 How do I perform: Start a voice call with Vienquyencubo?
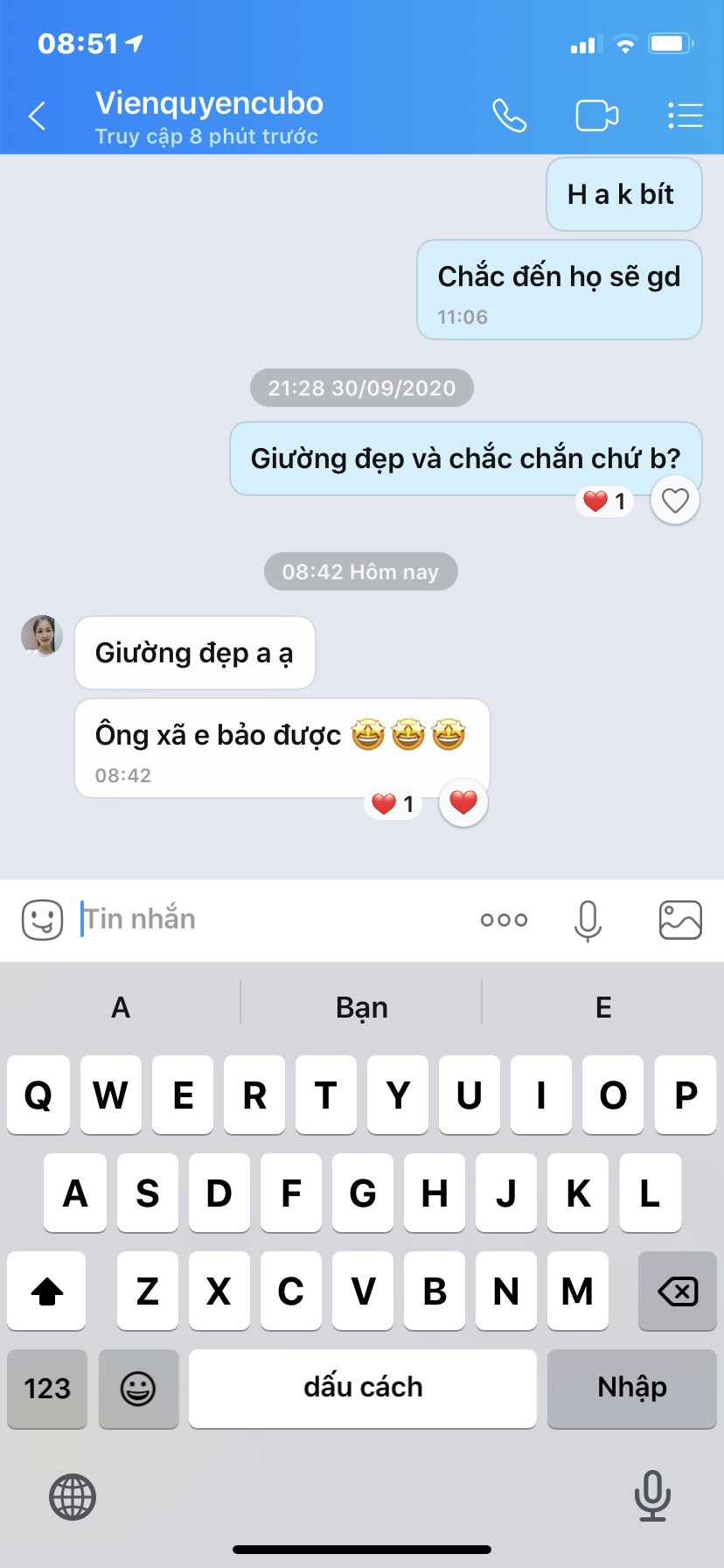509,115
